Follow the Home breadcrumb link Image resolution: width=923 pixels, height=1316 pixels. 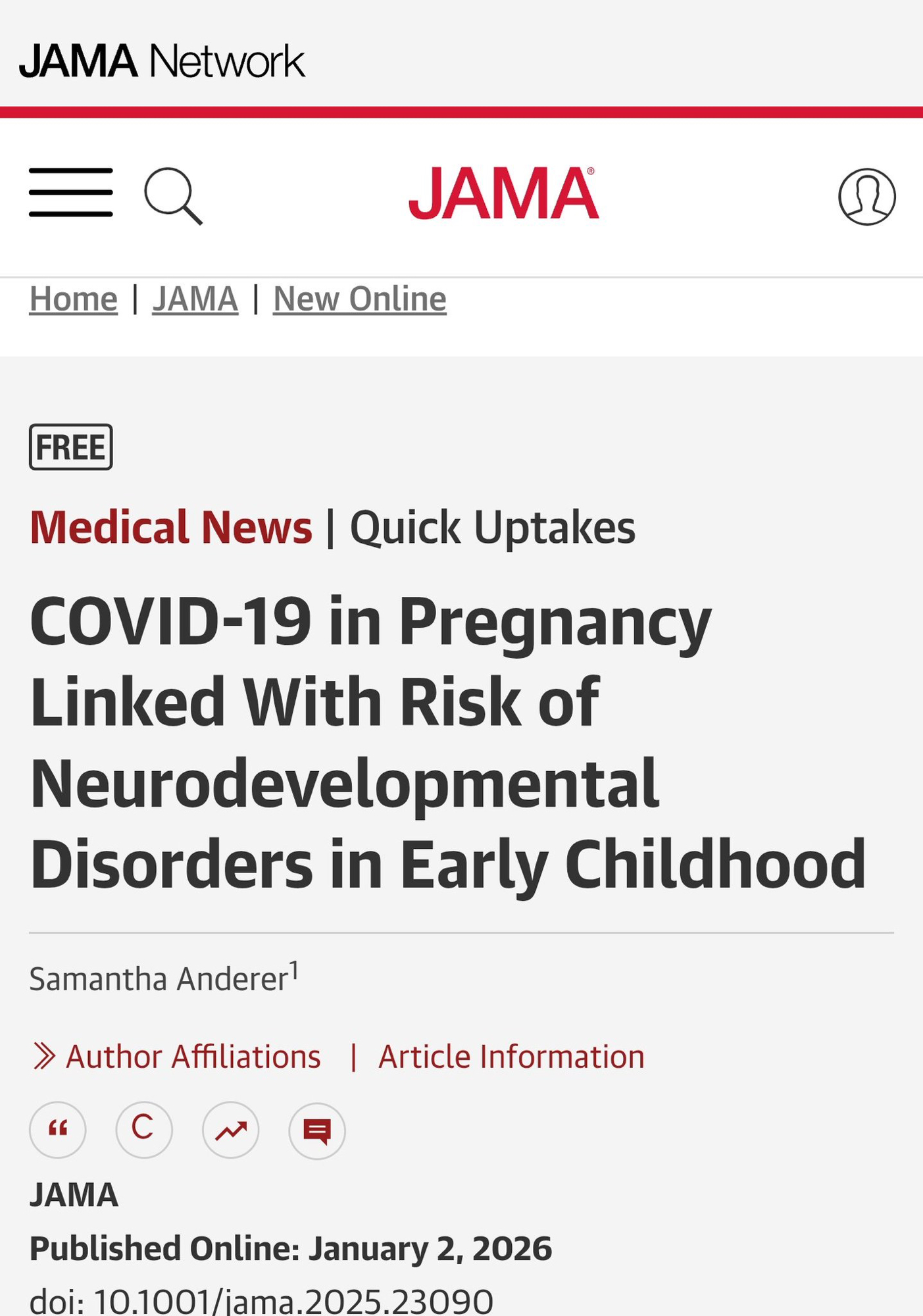(74, 299)
